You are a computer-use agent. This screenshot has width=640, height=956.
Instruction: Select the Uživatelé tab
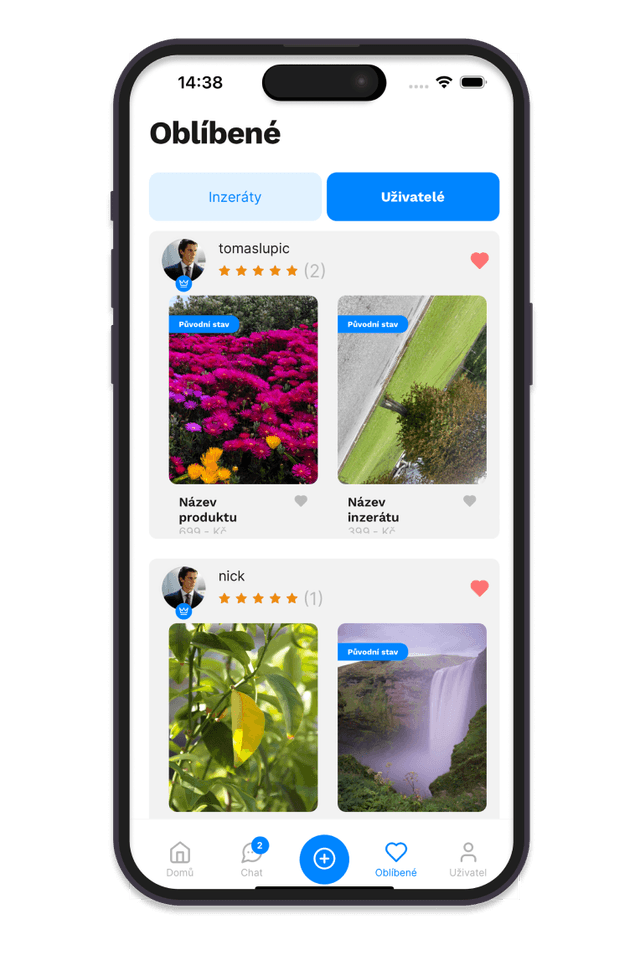[x=412, y=197]
